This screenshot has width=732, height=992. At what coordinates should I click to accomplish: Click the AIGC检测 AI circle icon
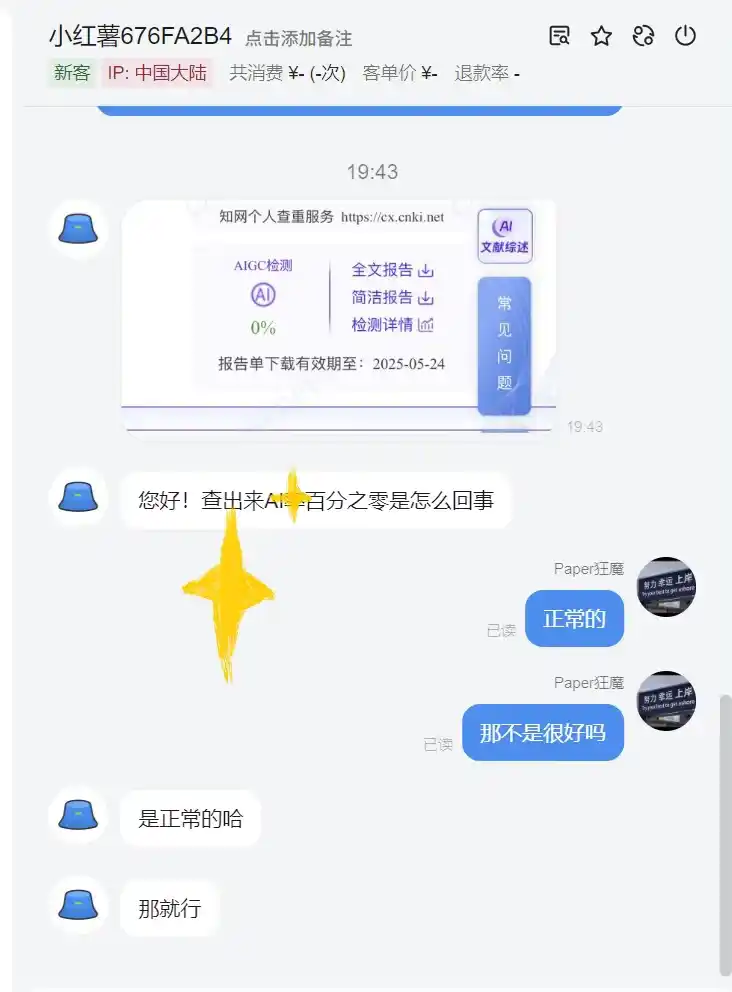click(x=262, y=294)
